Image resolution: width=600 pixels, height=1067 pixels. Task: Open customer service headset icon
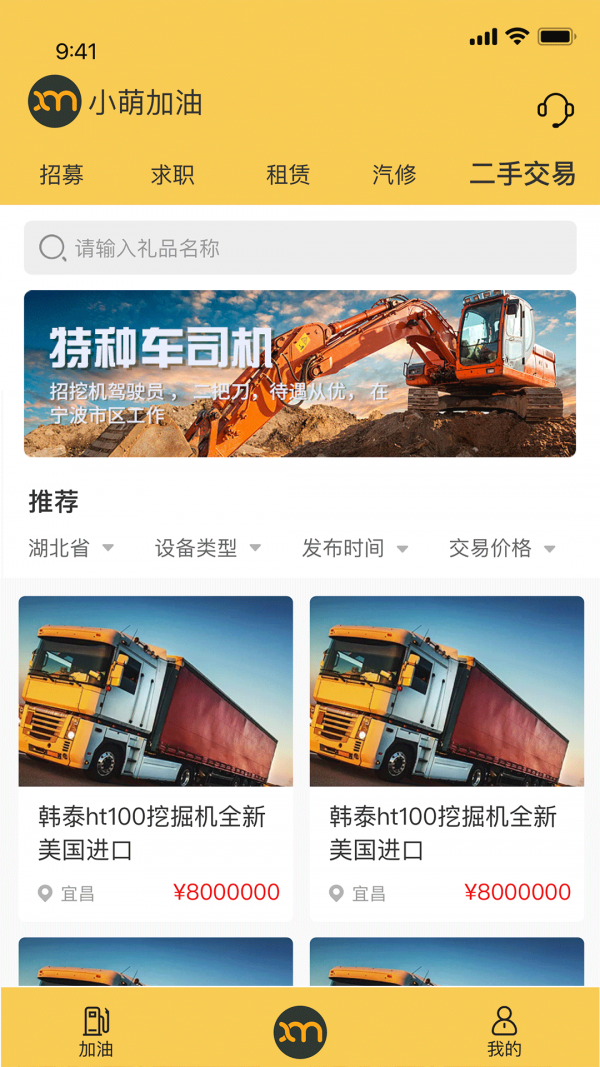[x=555, y=108]
